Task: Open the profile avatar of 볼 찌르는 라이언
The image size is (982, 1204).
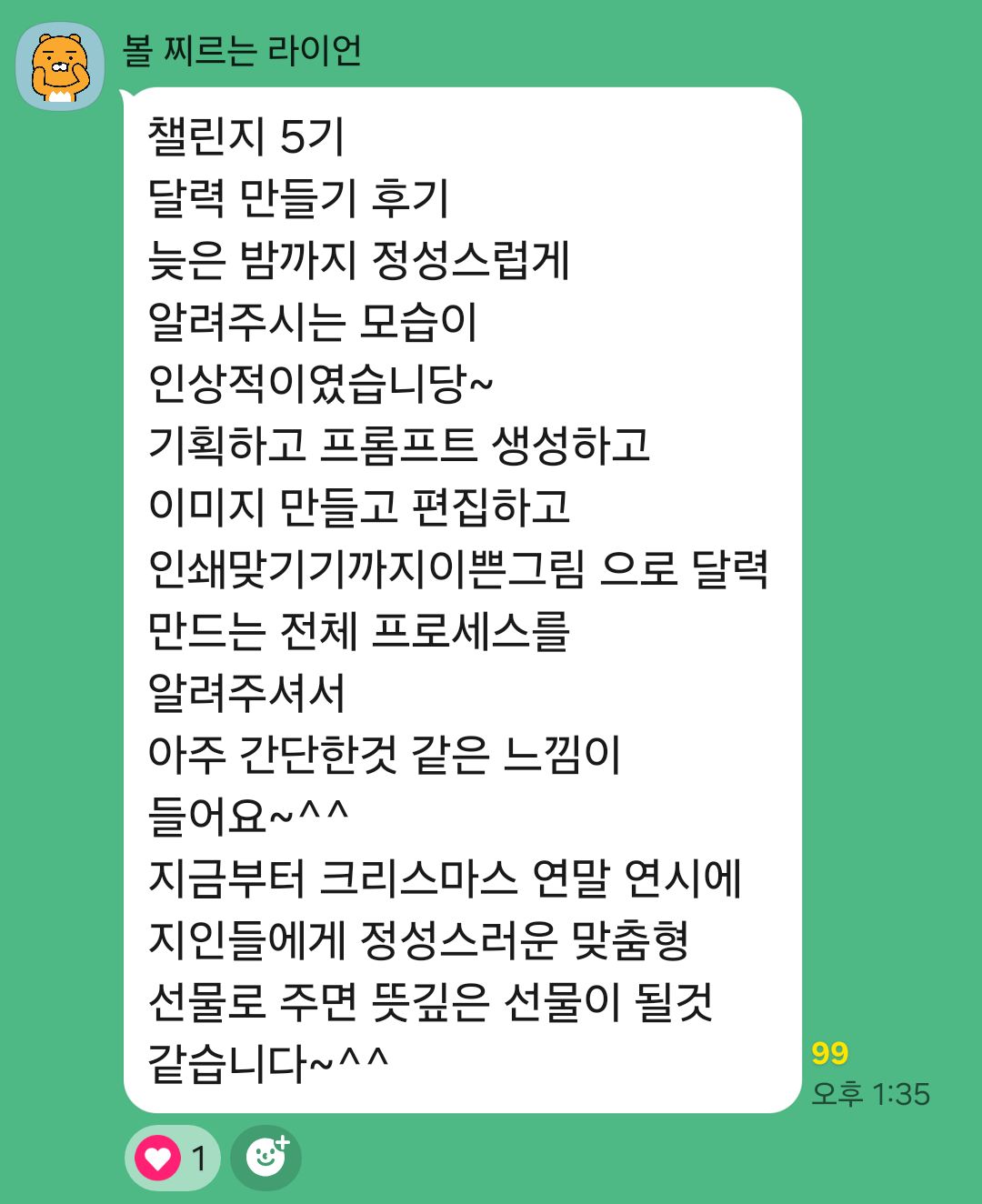Action: pos(60,66)
